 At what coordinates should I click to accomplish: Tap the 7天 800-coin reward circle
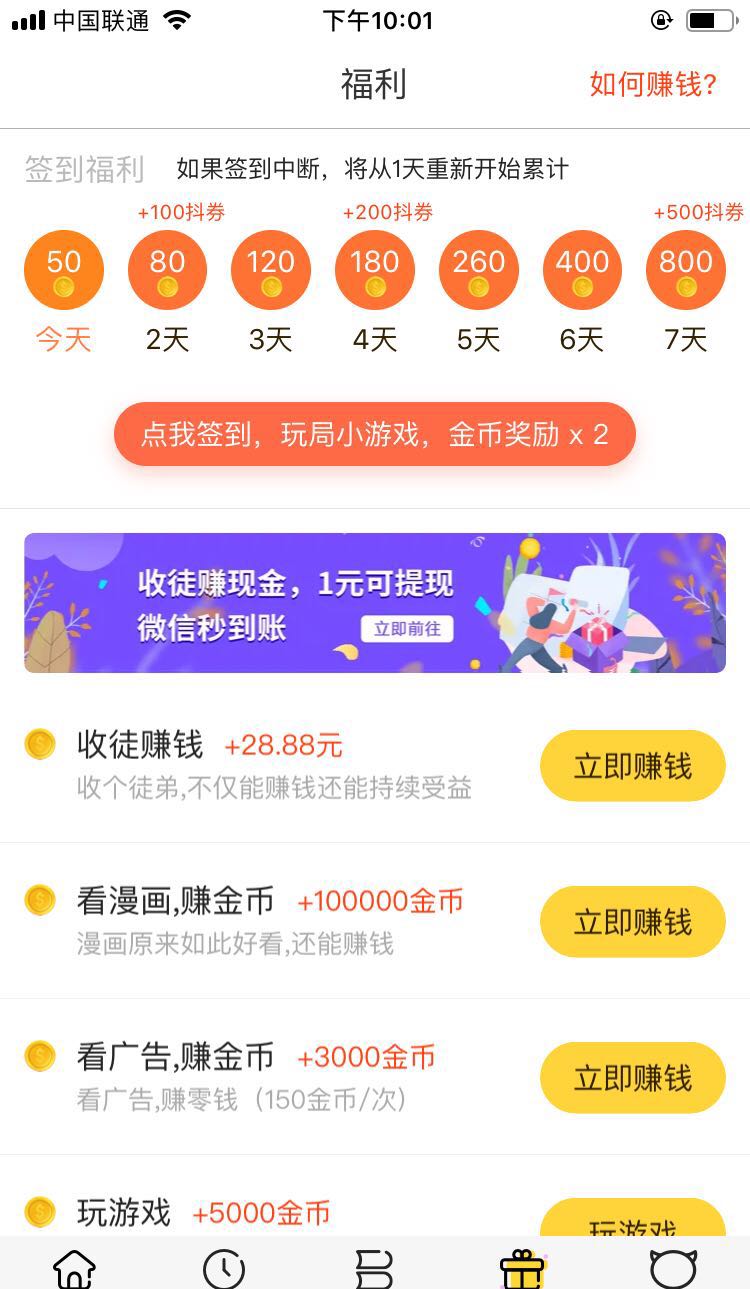pos(685,269)
